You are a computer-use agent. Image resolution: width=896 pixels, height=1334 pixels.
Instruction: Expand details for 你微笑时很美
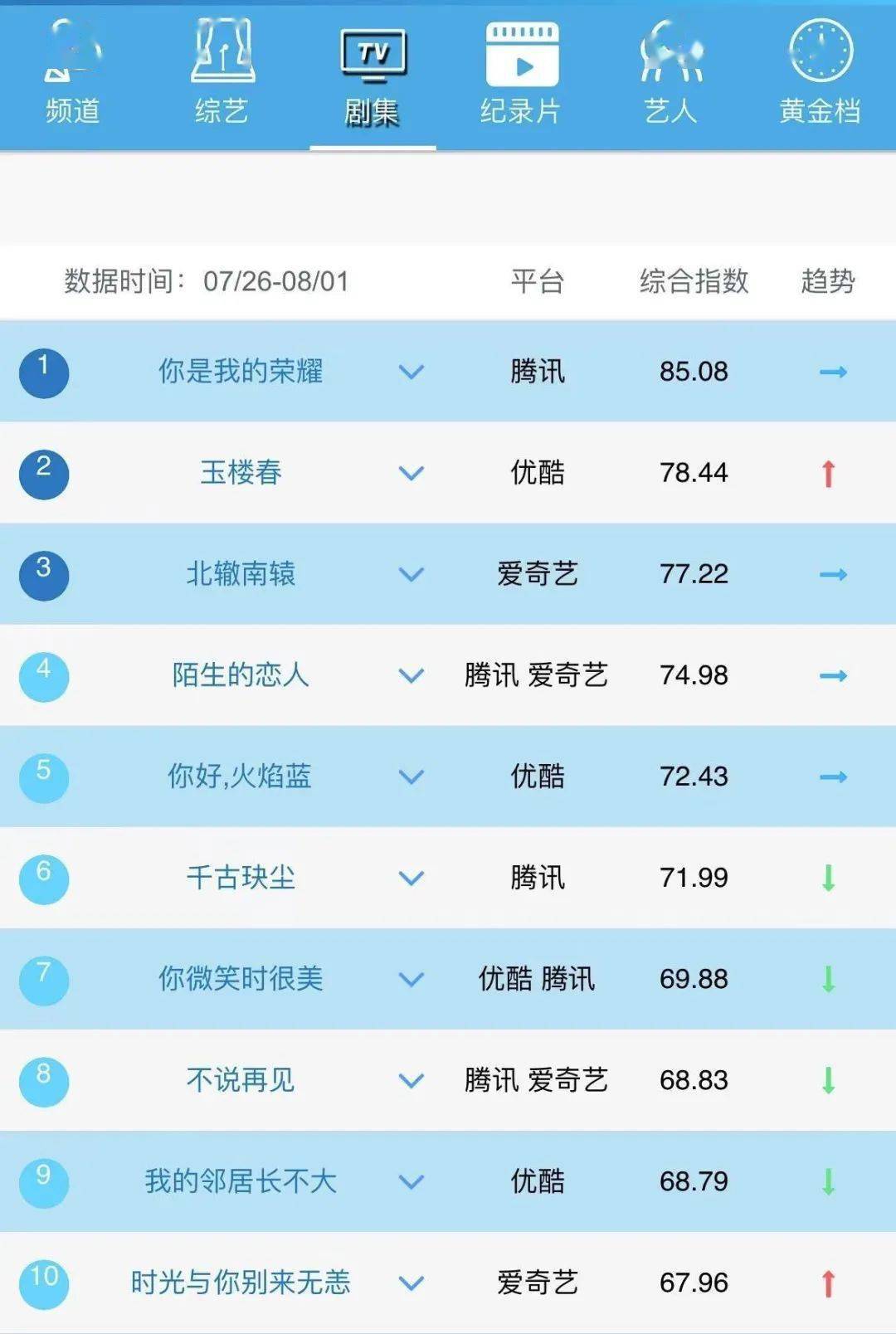tap(411, 979)
